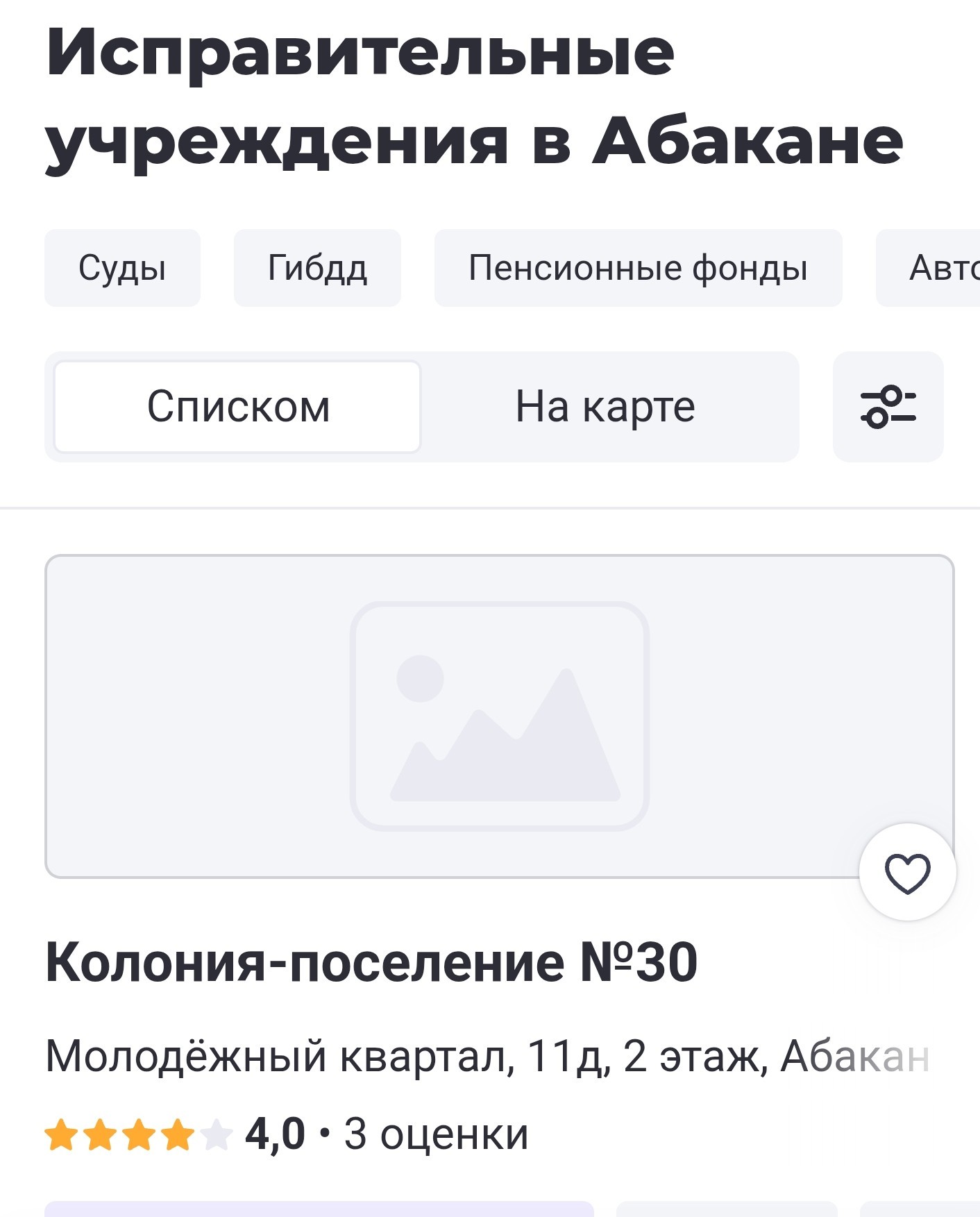This screenshot has height=1217, width=980.
Task: Switch to the На карте view
Action: pyautogui.click(x=605, y=407)
